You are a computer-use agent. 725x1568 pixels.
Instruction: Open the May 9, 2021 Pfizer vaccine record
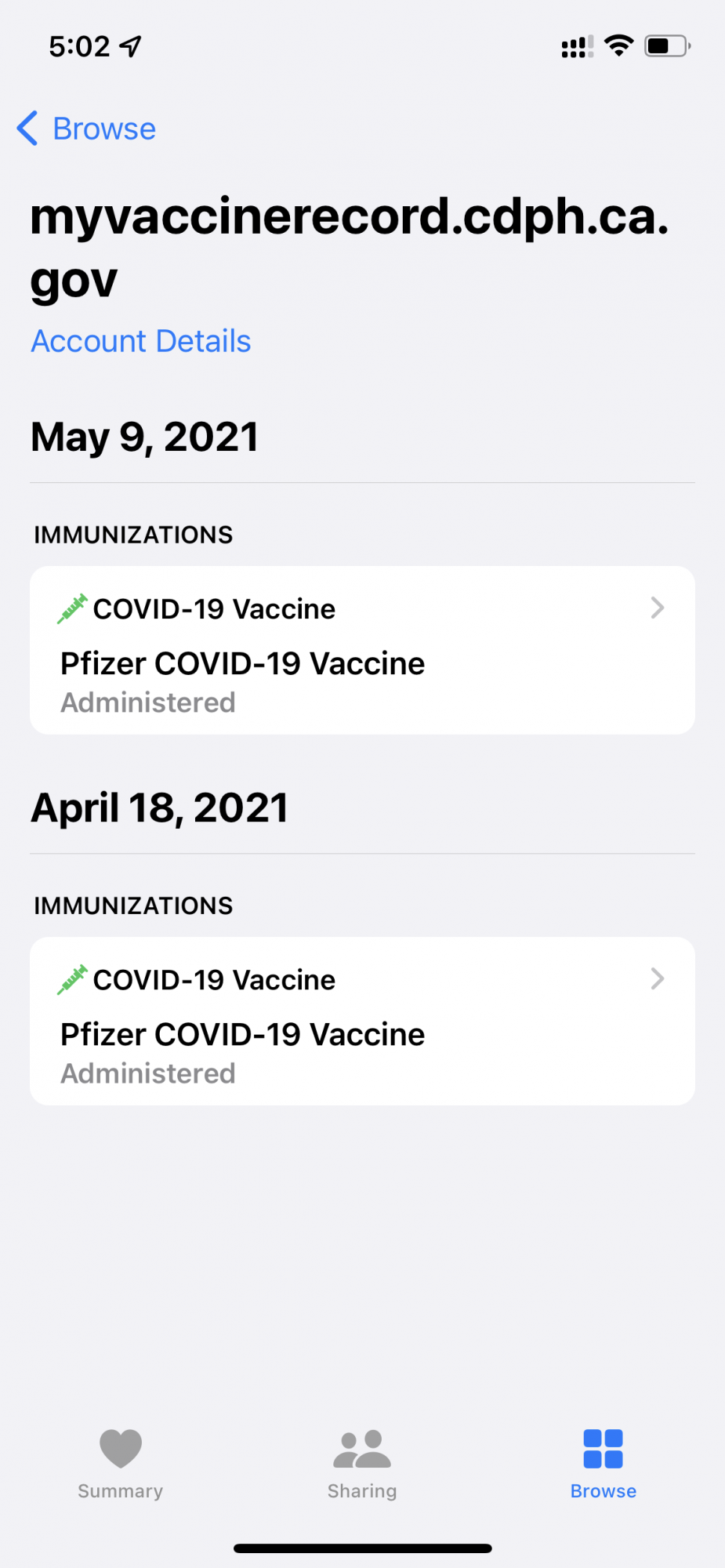pos(362,650)
